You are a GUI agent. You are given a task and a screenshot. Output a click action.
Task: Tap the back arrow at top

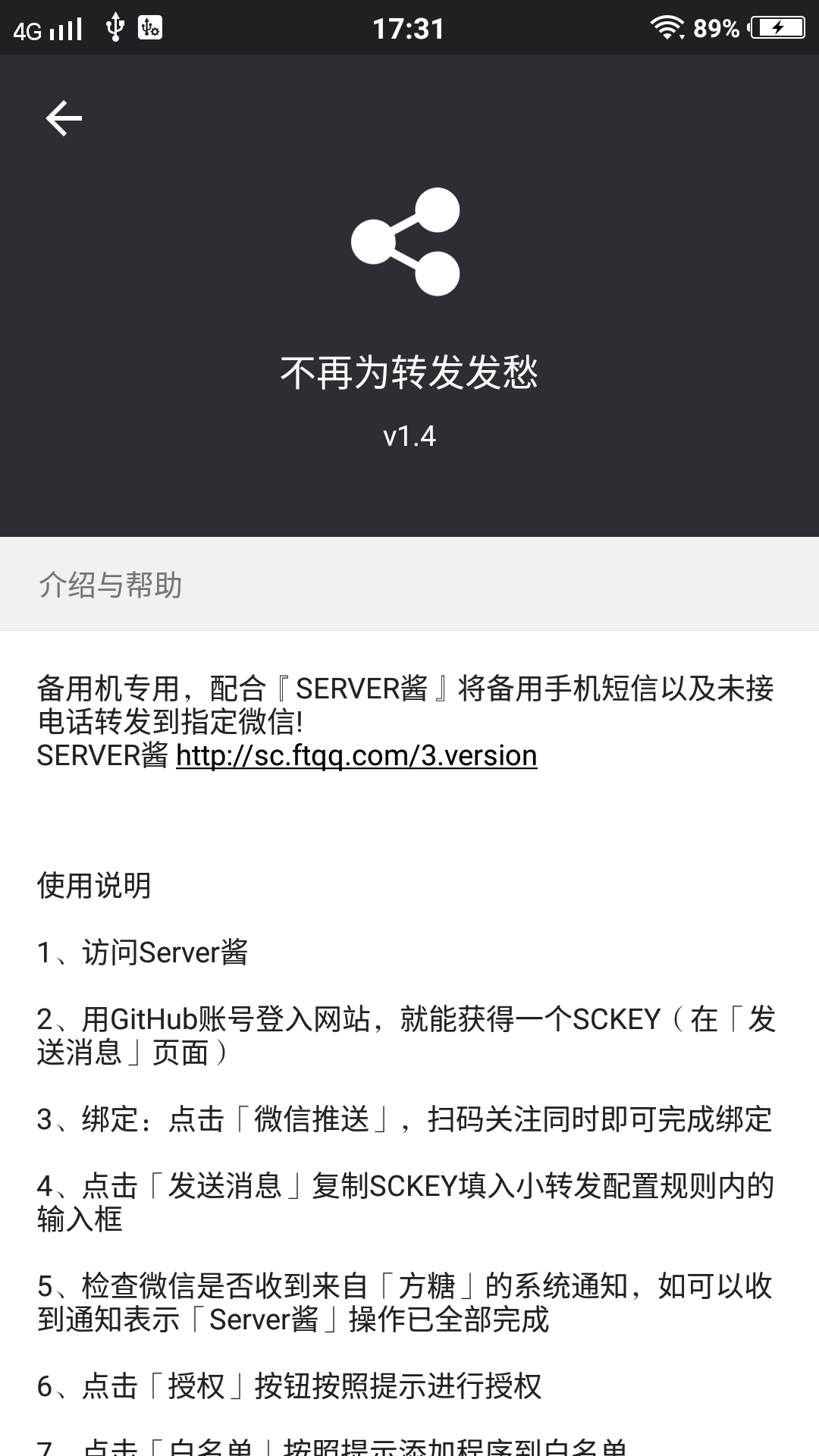pos(64,118)
